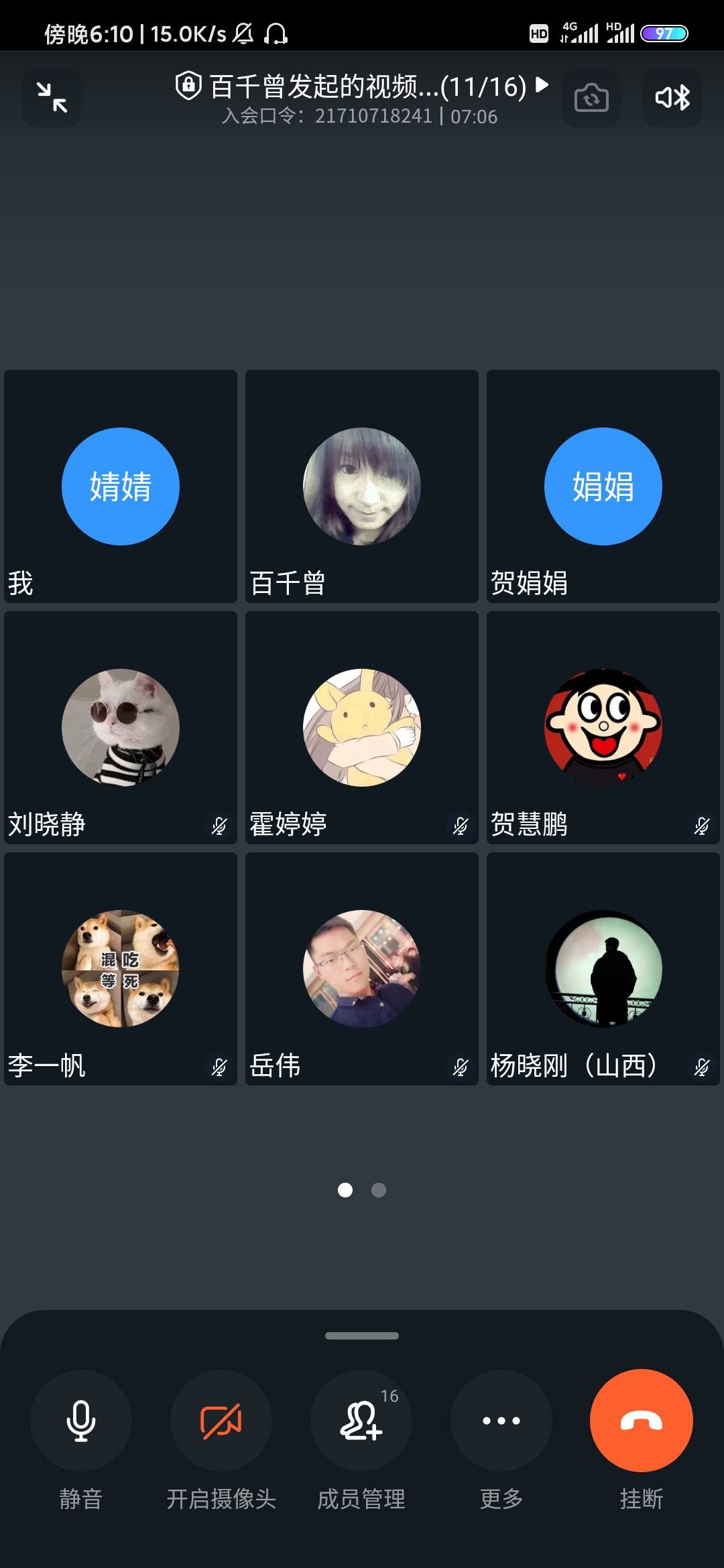Screen dimensions: 724x1568
Task: Tap the bottom panel drag handle
Action: pos(362,1335)
